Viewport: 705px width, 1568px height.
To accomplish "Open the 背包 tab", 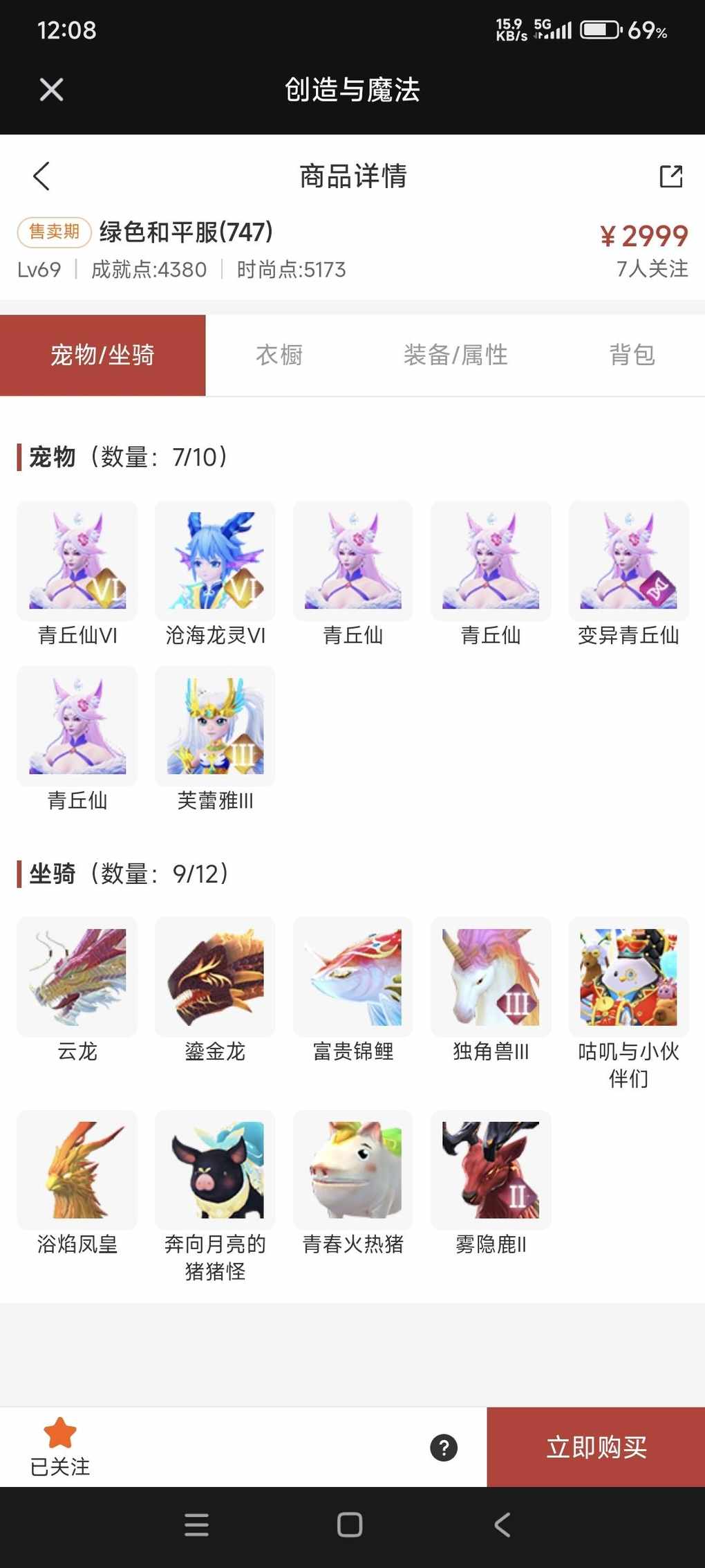I will 631,355.
